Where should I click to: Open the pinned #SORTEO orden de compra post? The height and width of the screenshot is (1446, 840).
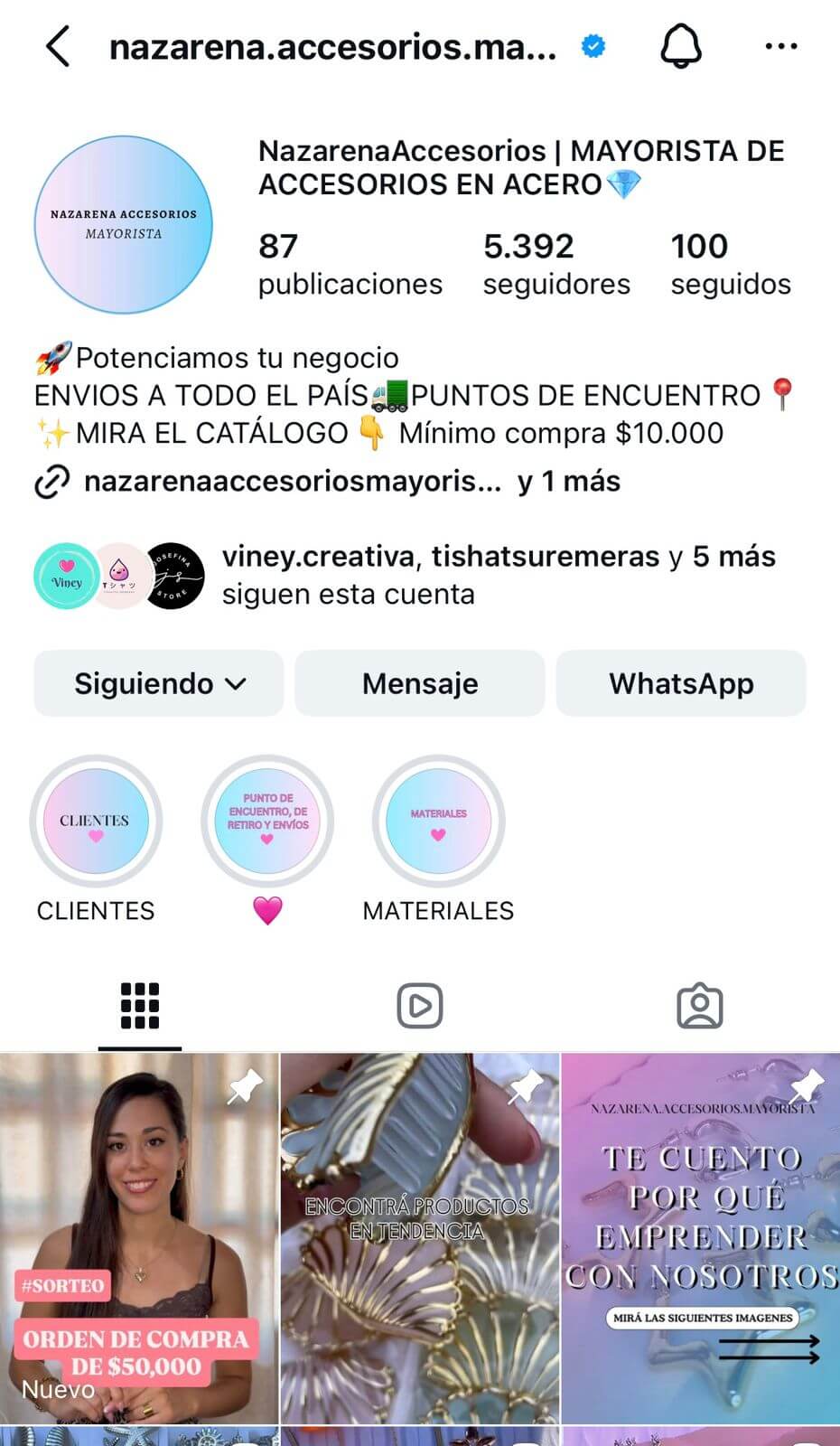pyautogui.click(x=139, y=1238)
